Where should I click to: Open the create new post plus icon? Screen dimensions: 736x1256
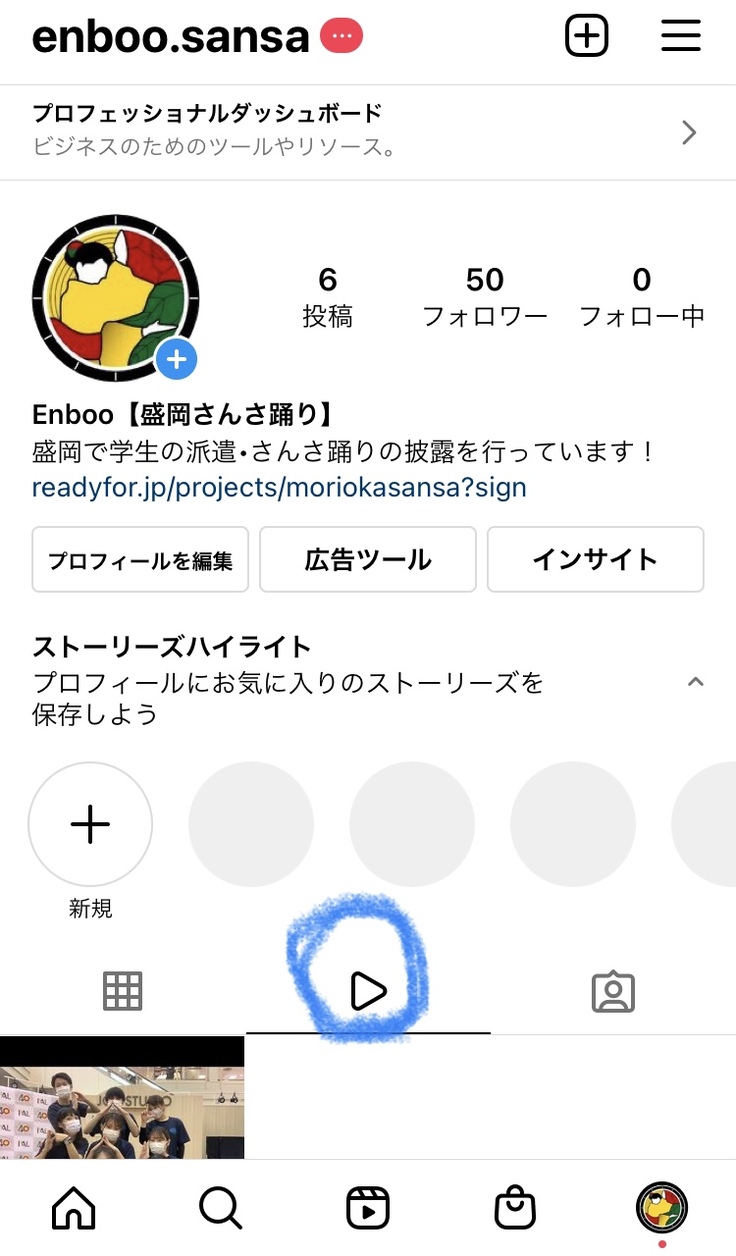point(586,37)
